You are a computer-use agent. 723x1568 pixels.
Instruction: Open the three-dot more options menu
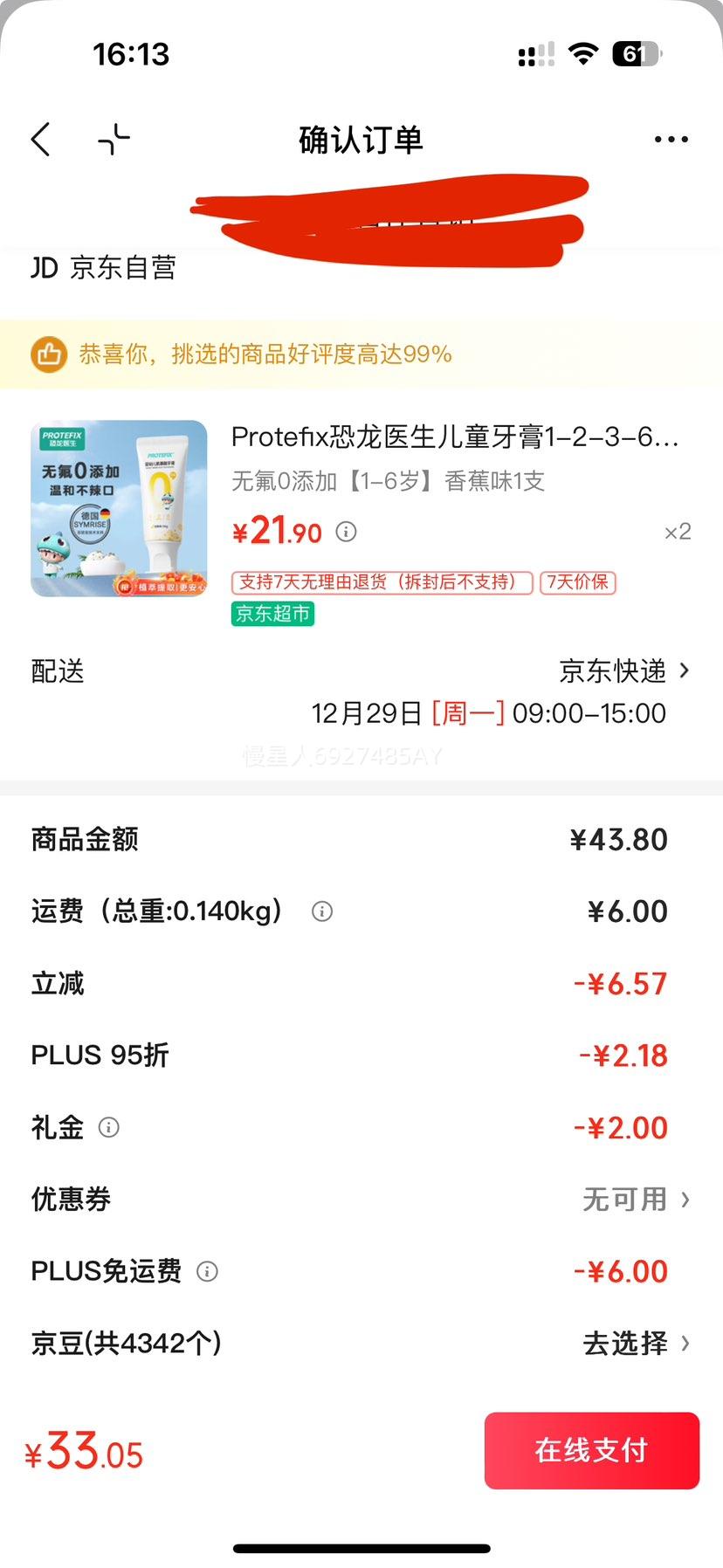[671, 138]
